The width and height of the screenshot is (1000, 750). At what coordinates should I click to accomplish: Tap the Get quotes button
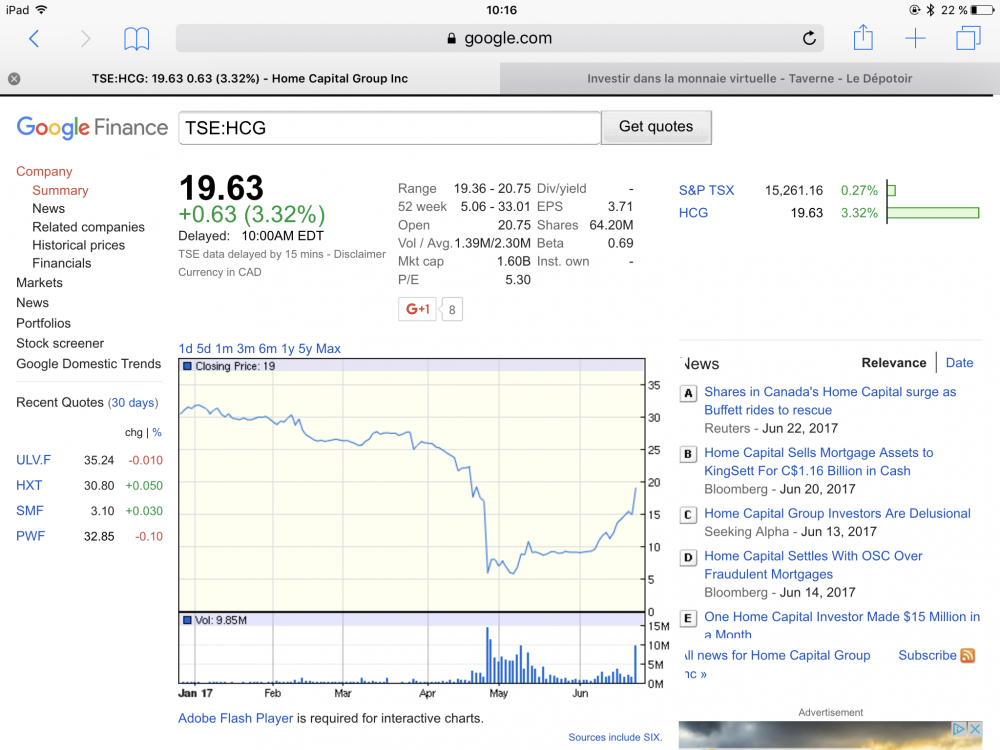pyautogui.click(x=656, y=127)
